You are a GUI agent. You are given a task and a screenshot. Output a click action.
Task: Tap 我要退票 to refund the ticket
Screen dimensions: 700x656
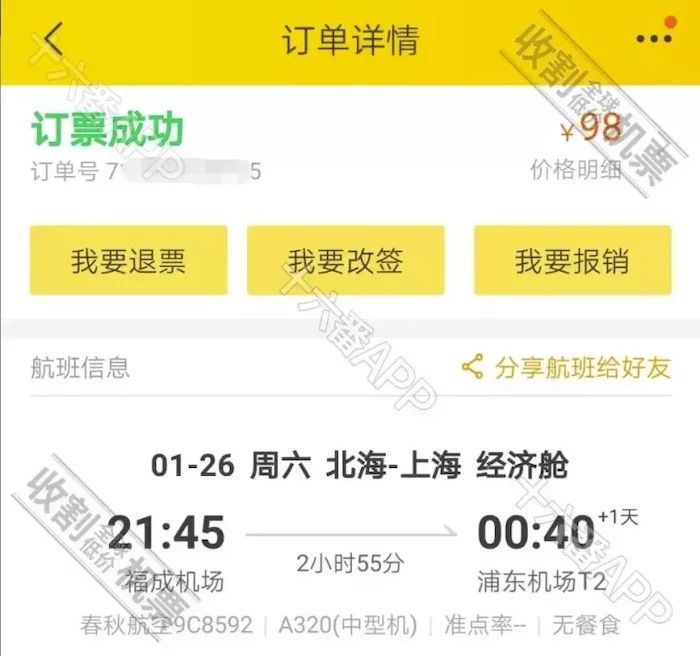tap(128, 261)
